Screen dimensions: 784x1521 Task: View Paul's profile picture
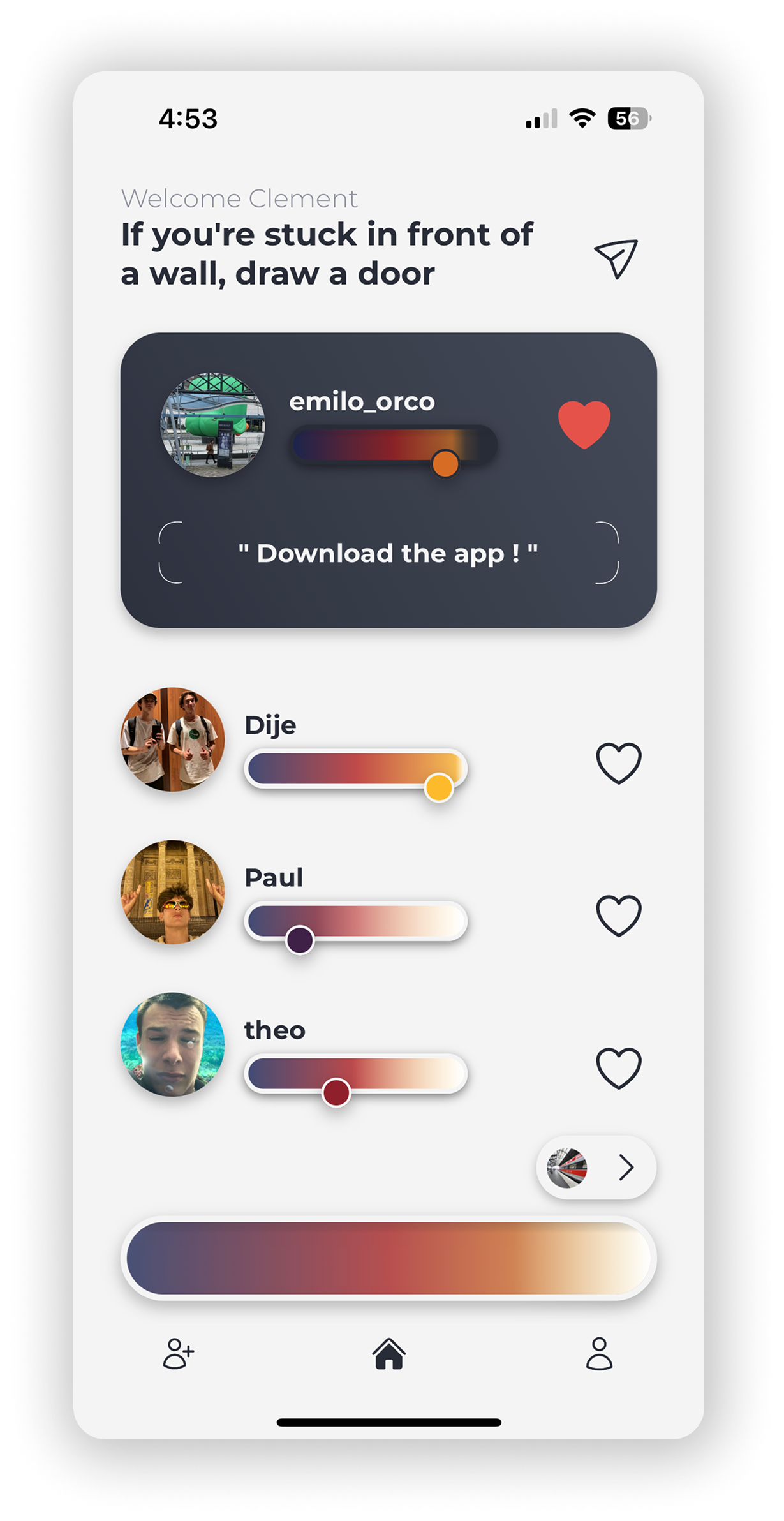[173, 892]
